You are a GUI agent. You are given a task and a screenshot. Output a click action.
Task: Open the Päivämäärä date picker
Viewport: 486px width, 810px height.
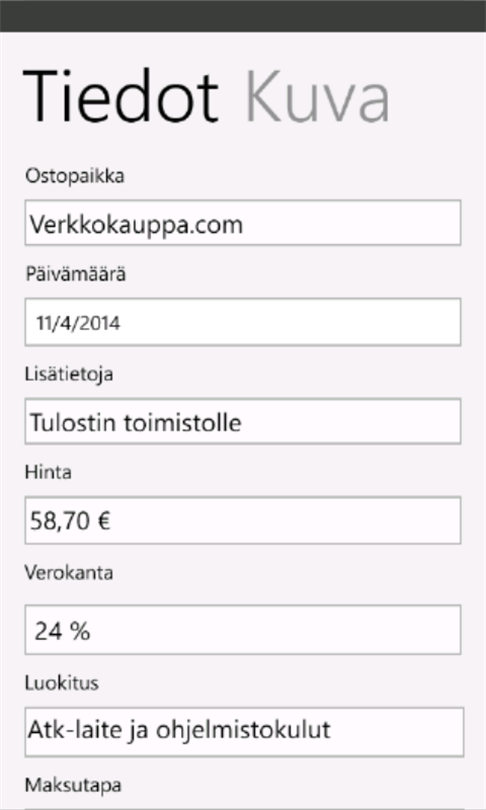tap(243, 322)
